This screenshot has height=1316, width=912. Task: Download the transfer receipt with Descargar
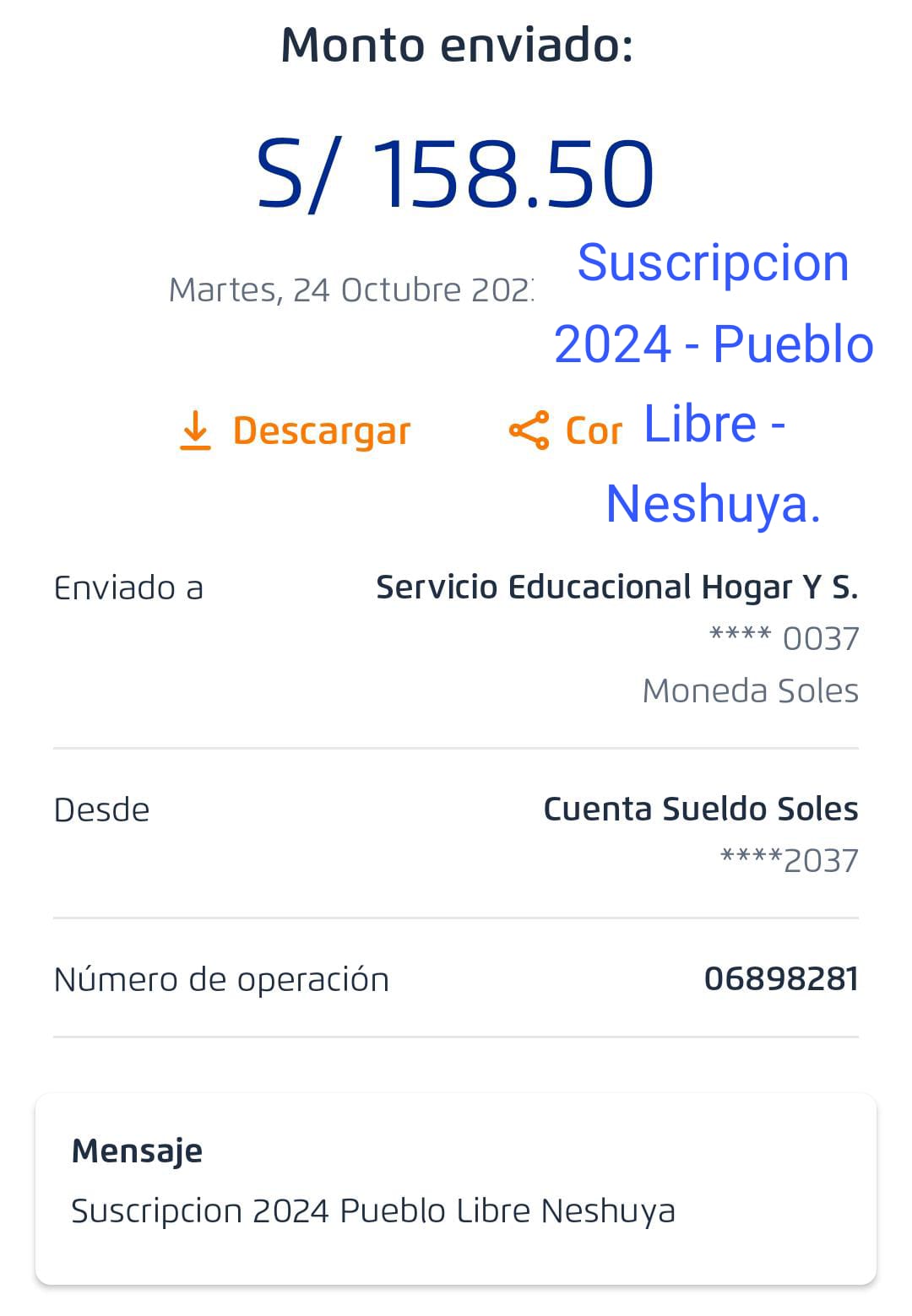296,431
